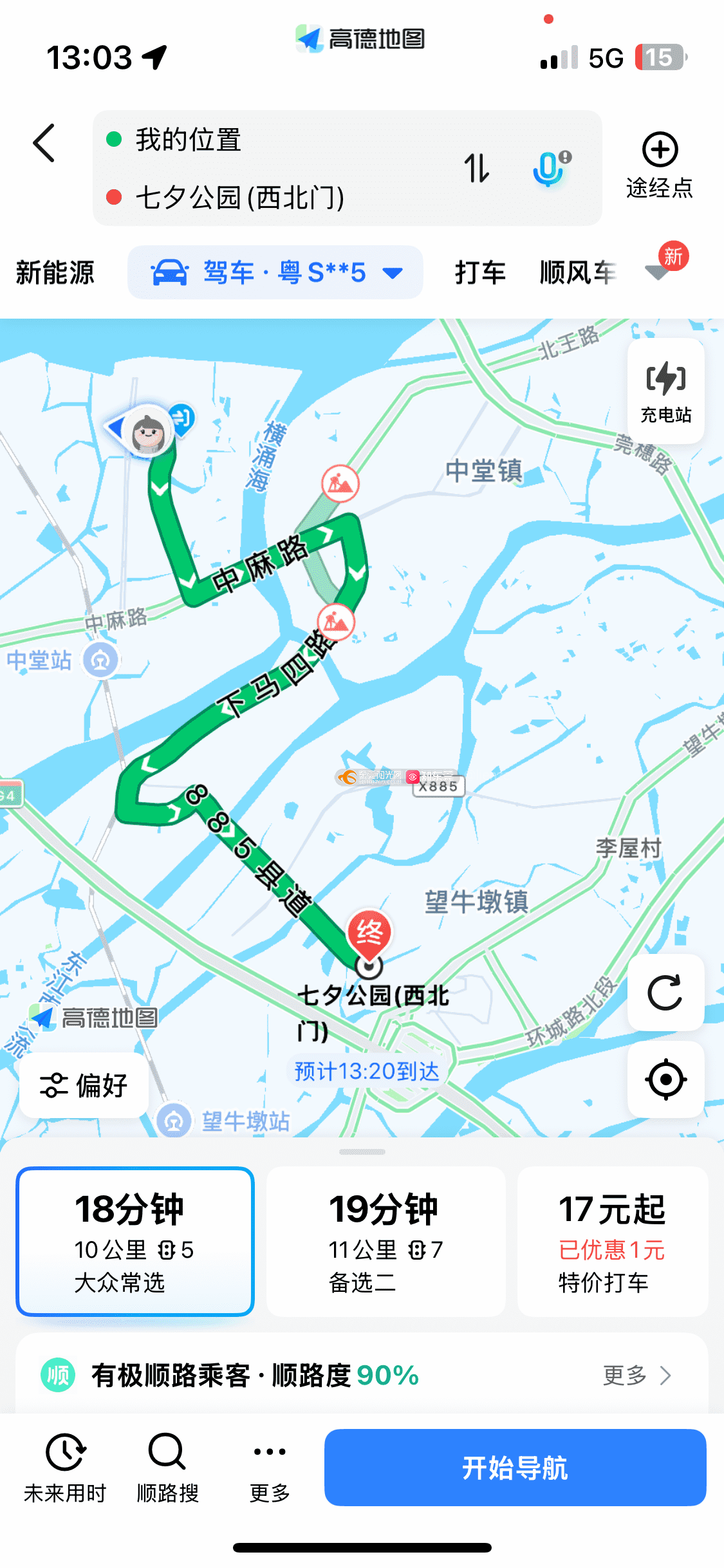Viewport: 724px width, 1568px height.
Task: Go back using the back arrow
Action: pos(44,143)
